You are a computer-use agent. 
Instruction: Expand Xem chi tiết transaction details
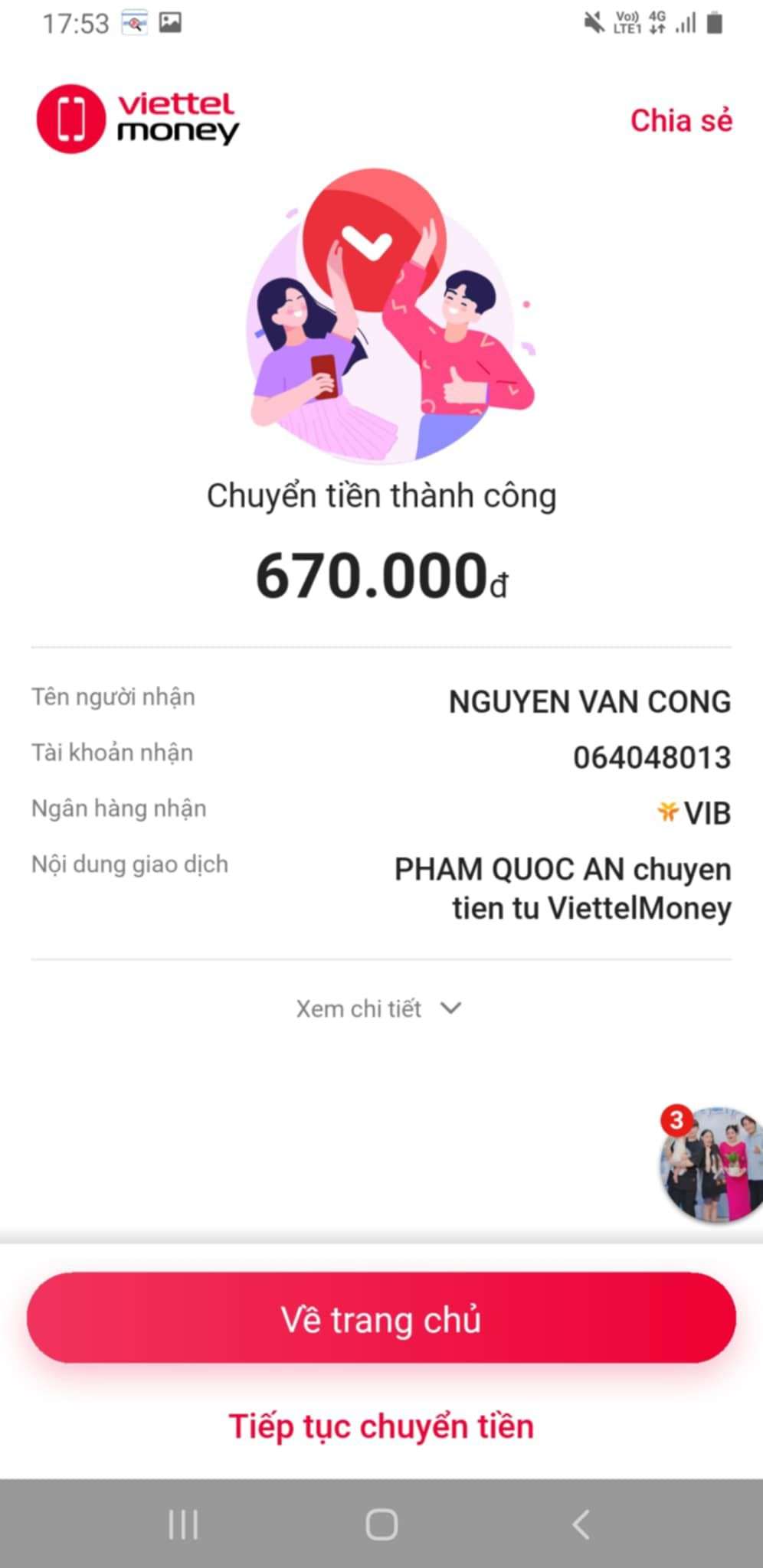tap(380, 1008)
